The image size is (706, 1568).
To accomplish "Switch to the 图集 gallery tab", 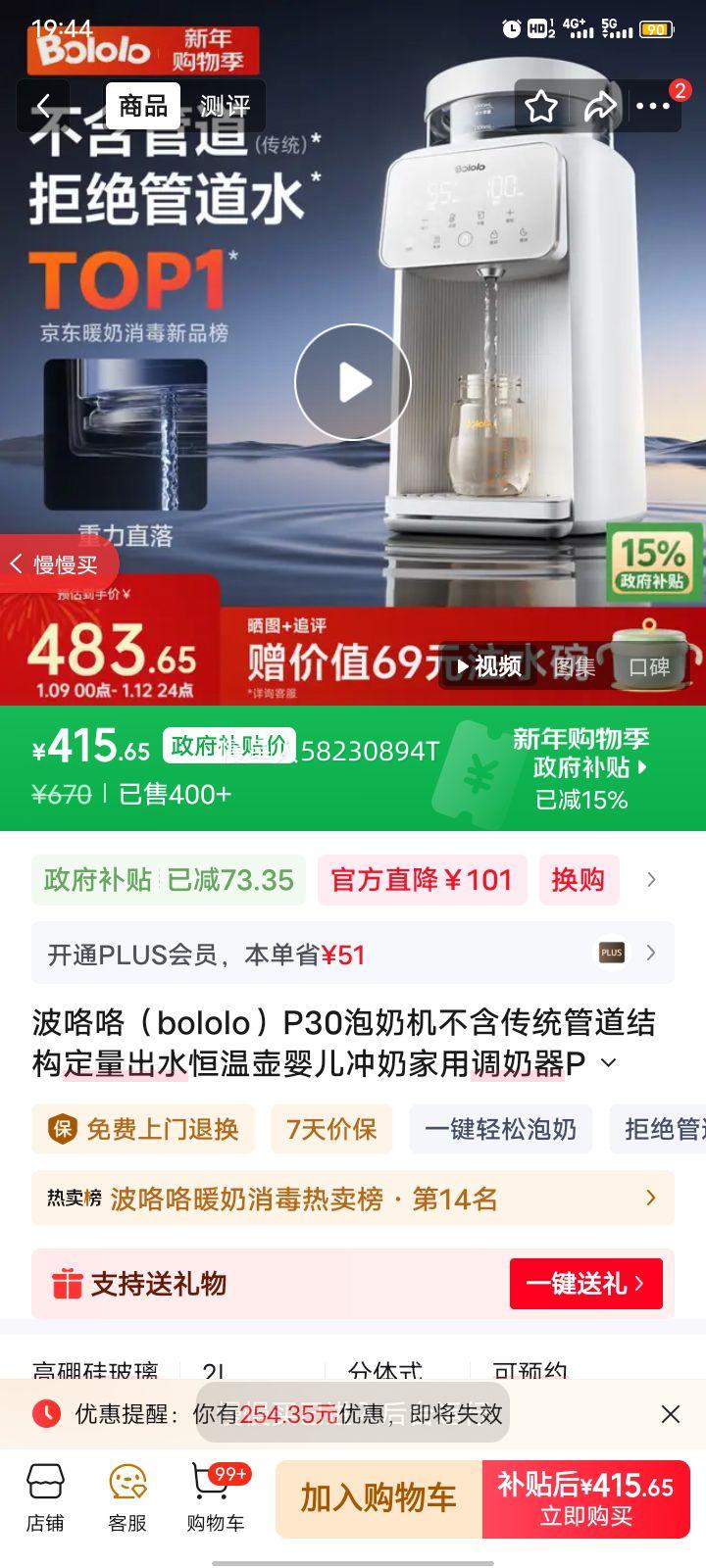I will tap(579, 669).
